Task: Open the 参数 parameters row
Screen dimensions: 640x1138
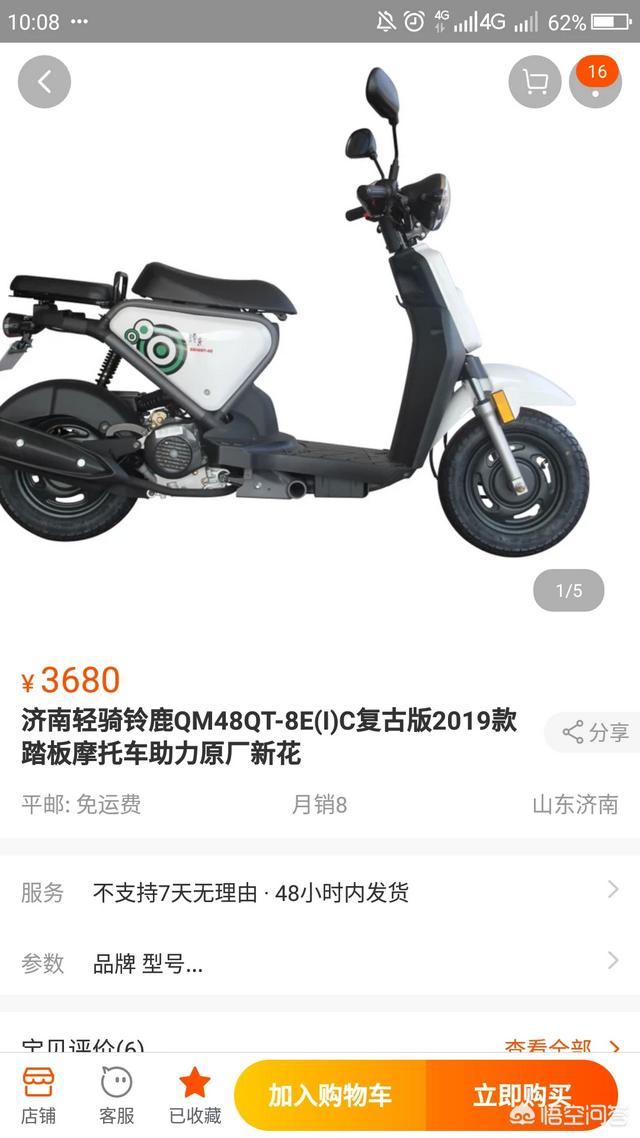Action: (320, 963)
